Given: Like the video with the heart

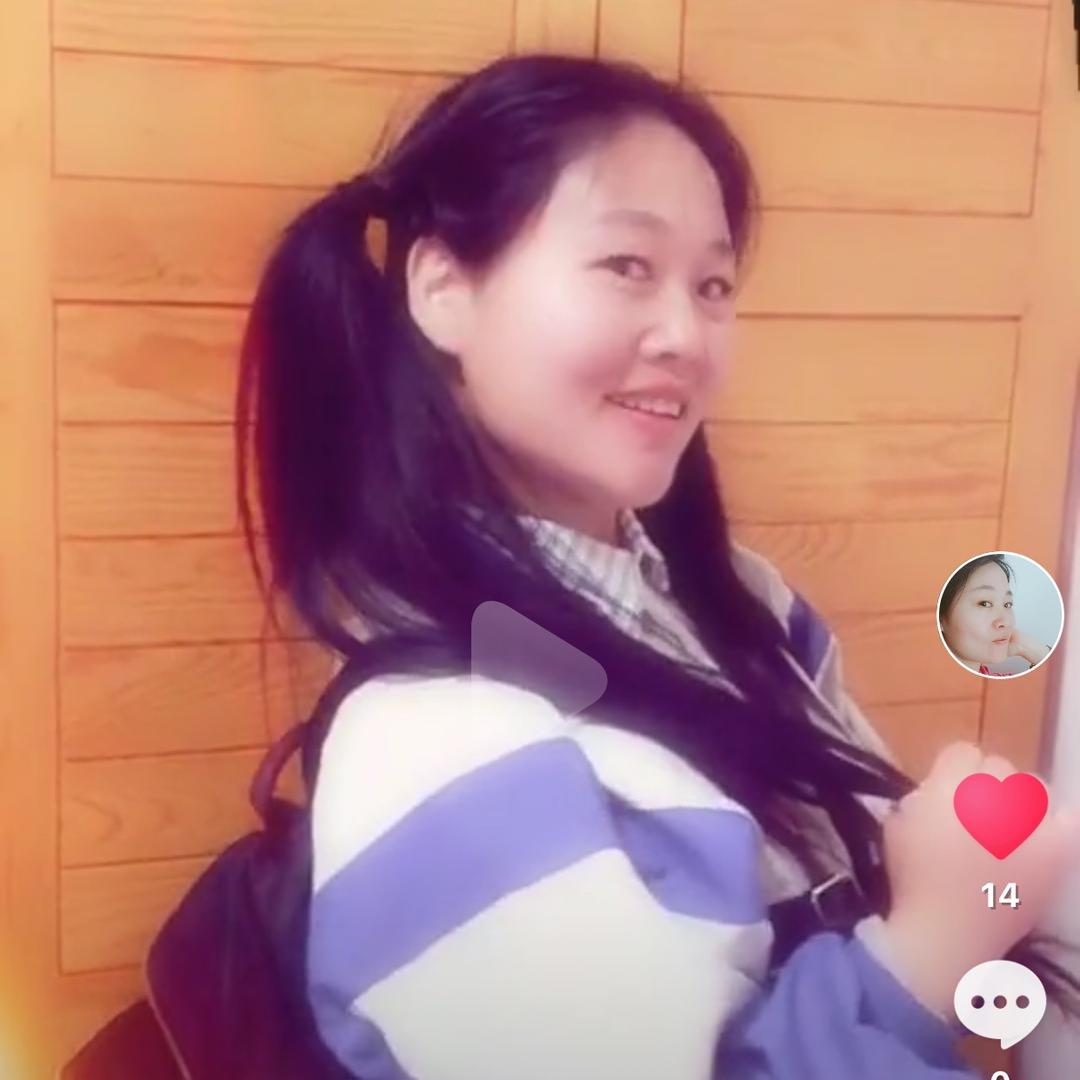Looking at the screenshot, I should pyautogui.click(x=1000, y=814).
